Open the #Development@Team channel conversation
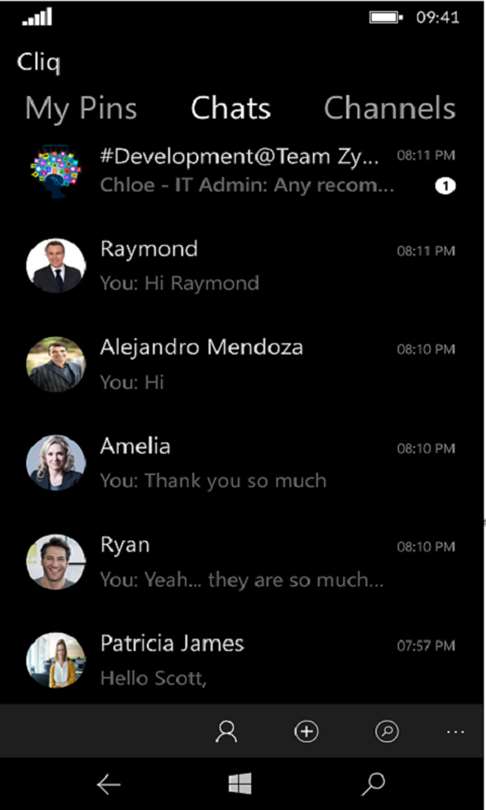 click(x=242, y=171)
